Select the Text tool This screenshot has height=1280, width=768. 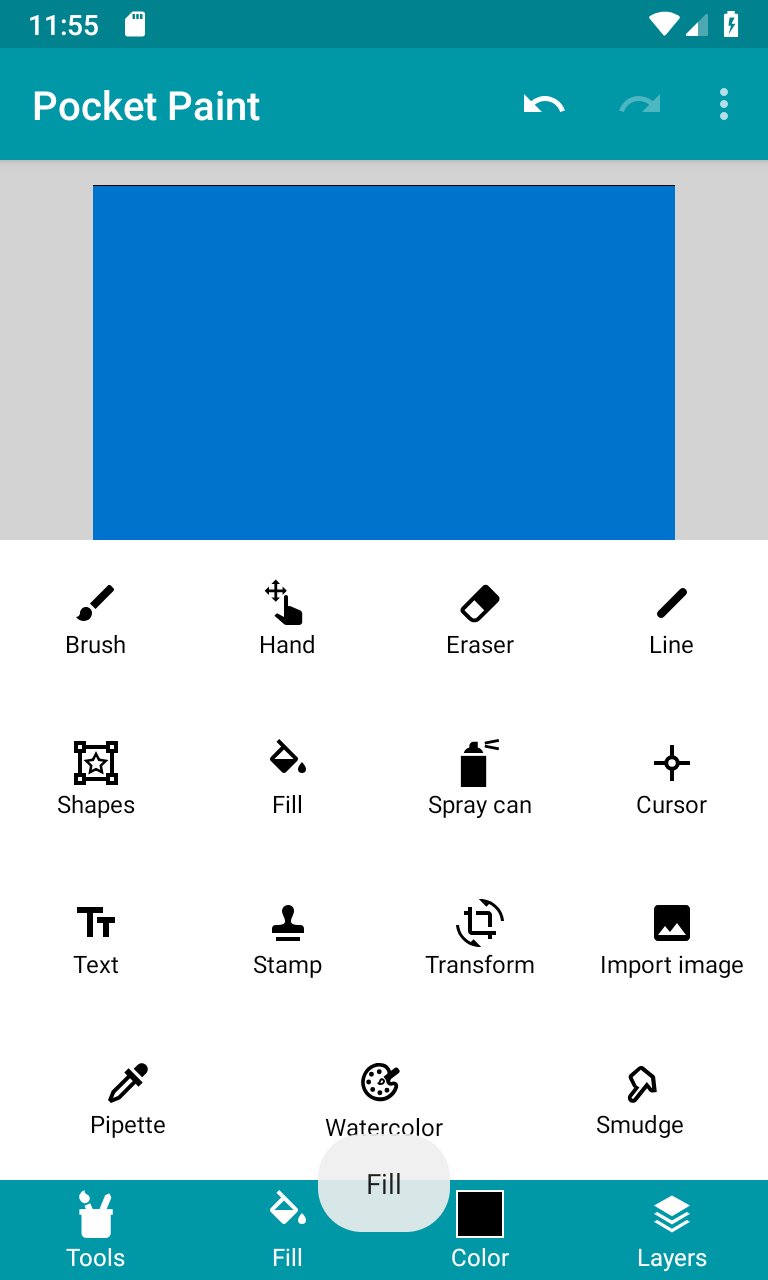[96, 939]
